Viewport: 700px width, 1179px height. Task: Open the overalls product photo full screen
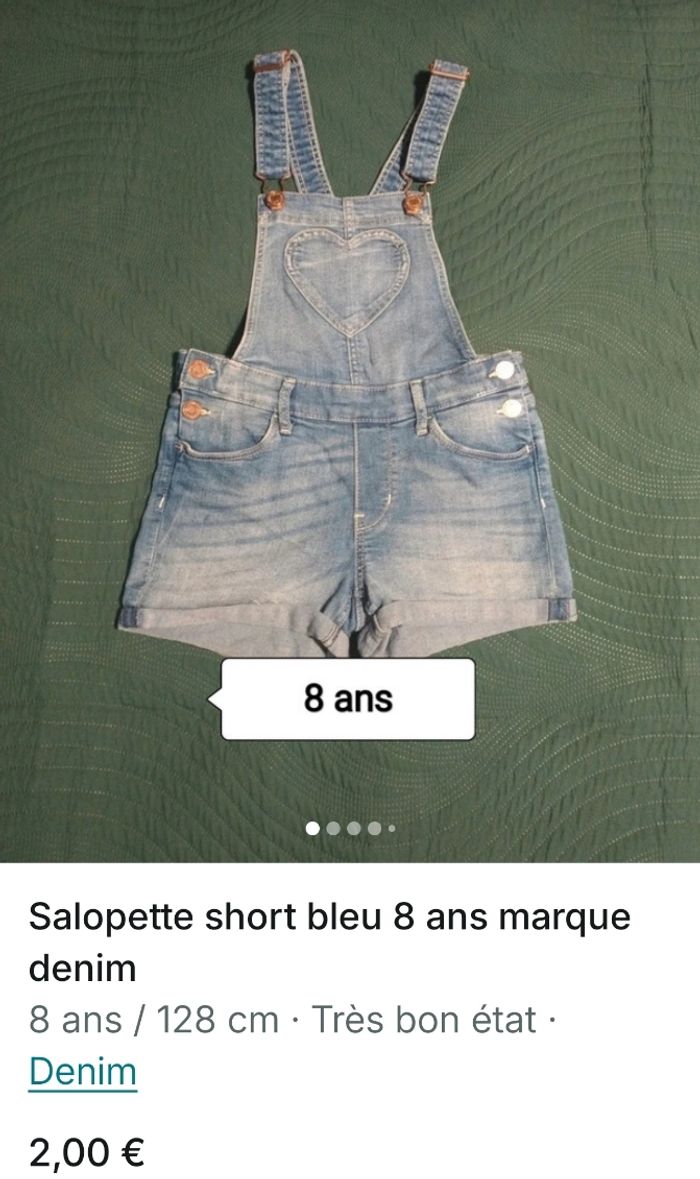(x=348, y=400)
